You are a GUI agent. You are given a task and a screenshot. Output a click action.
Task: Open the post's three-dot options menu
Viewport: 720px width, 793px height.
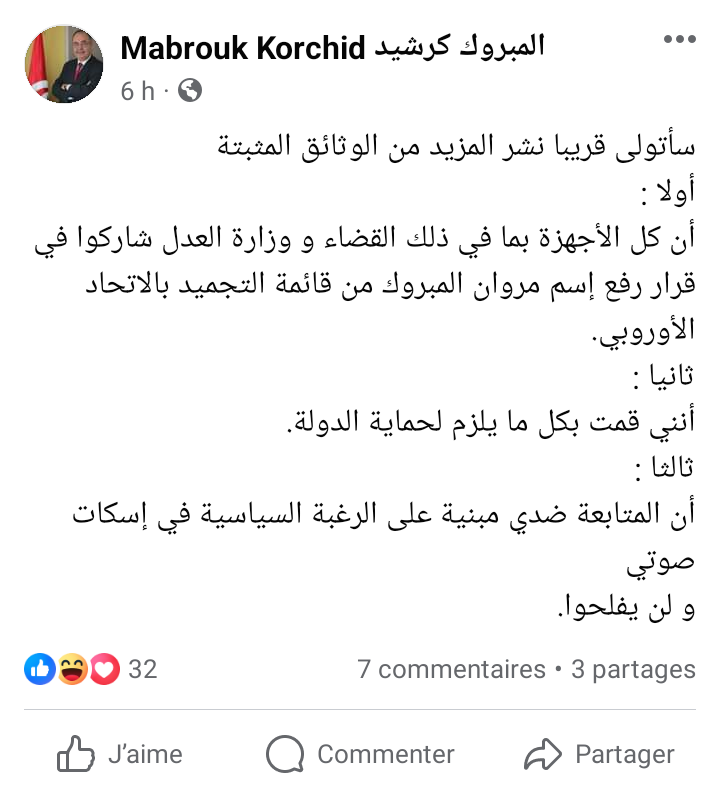(x=680, y=39)
